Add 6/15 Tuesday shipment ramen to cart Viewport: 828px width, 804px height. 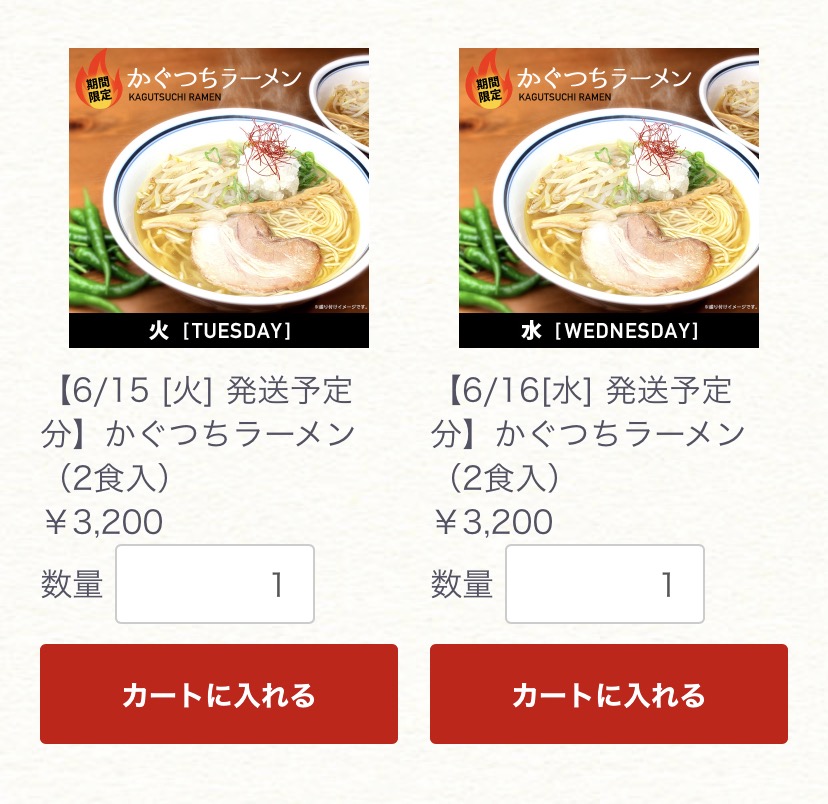click(219, 694)
